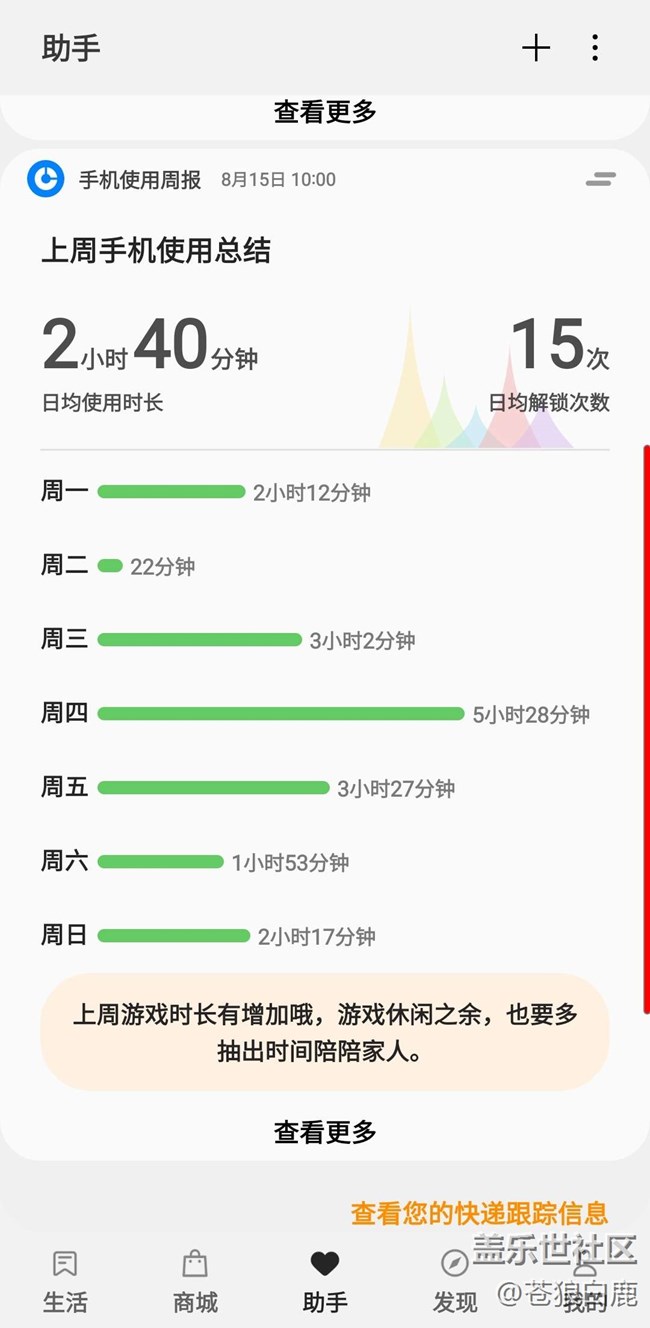Select the 助手 tab
650x1328 pixels.
tap(325, 1281)
